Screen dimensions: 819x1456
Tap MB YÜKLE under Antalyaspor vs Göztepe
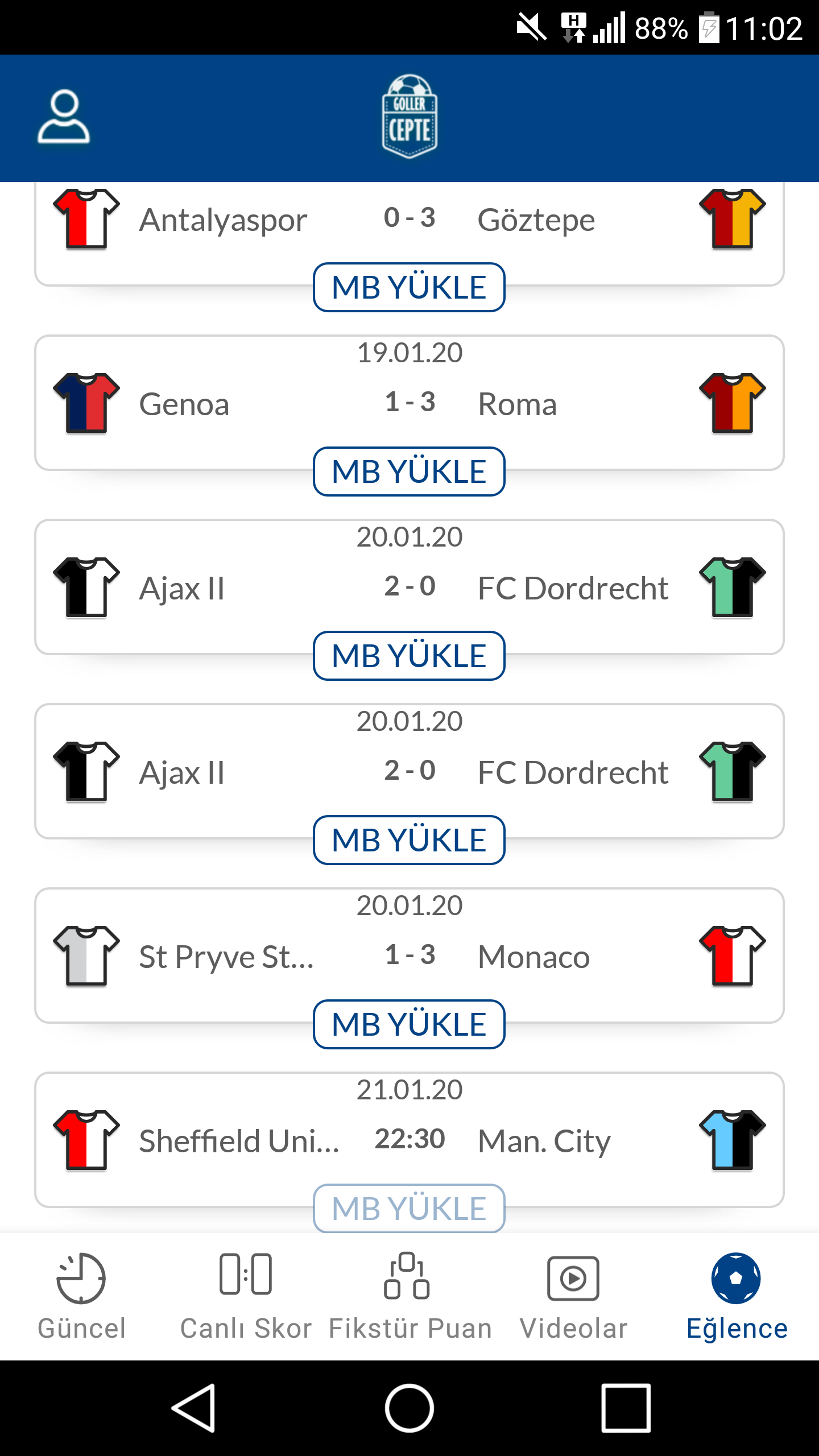(409, 287)
